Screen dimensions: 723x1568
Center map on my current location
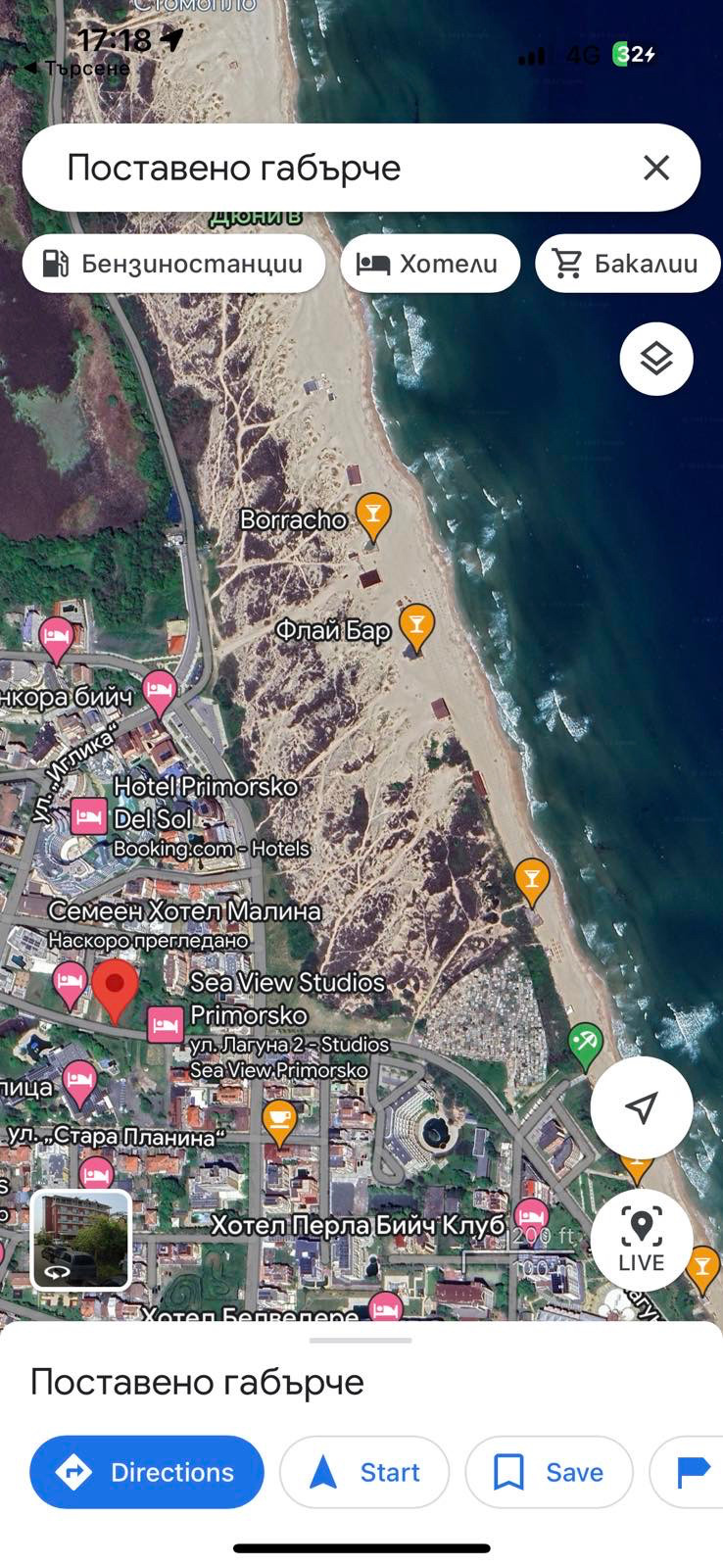tap(641, 1107)
